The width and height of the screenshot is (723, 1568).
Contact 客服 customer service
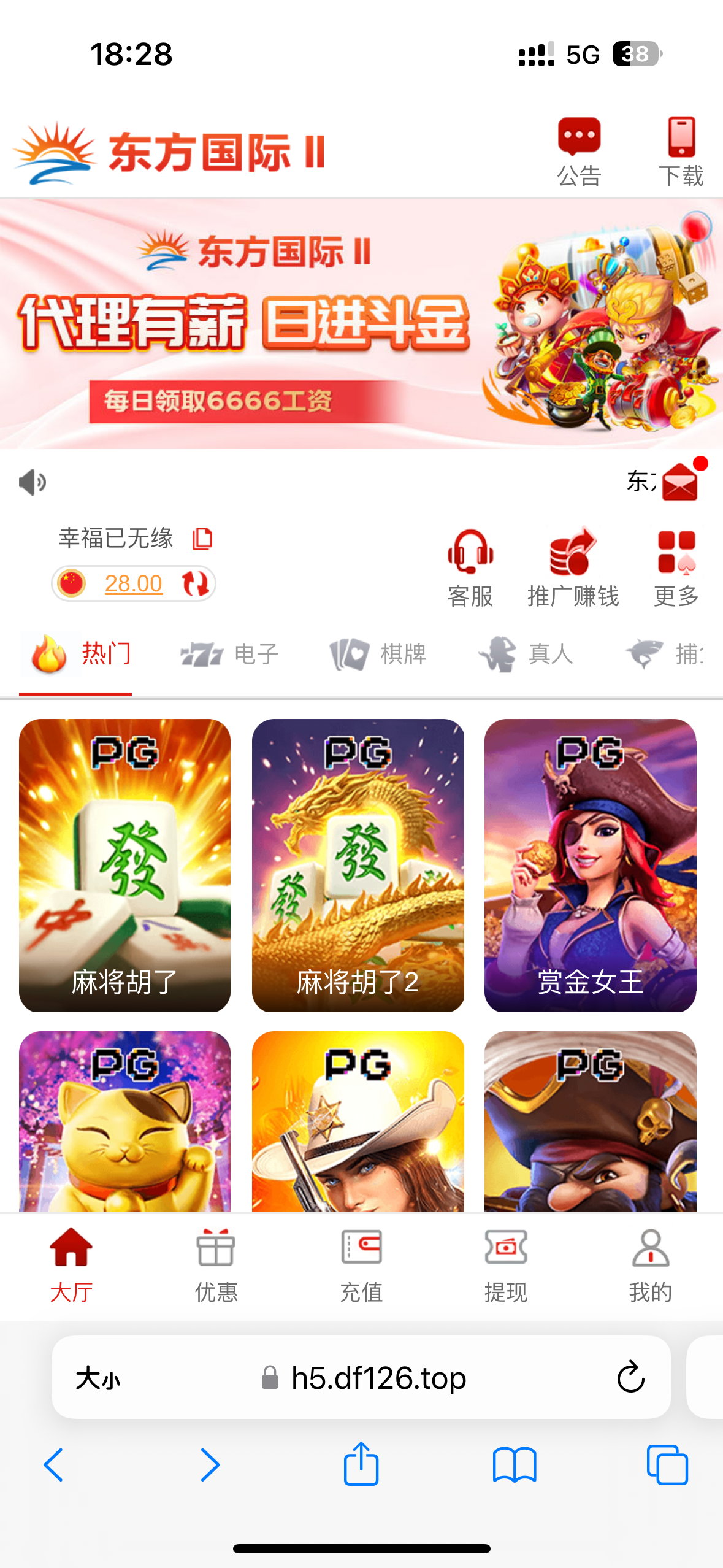tap(470, 568)
